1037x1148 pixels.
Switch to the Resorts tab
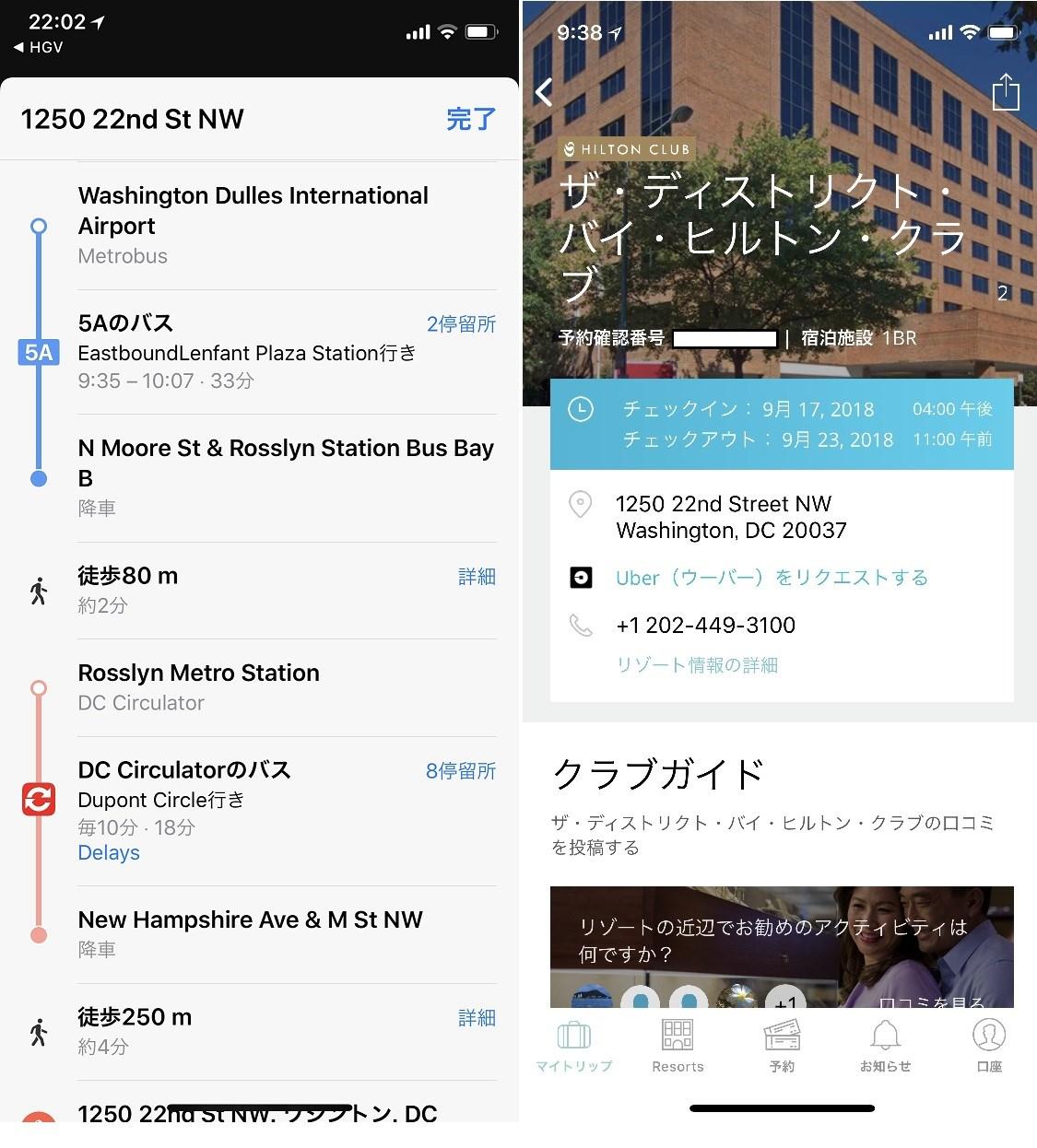coord(678,1047)
